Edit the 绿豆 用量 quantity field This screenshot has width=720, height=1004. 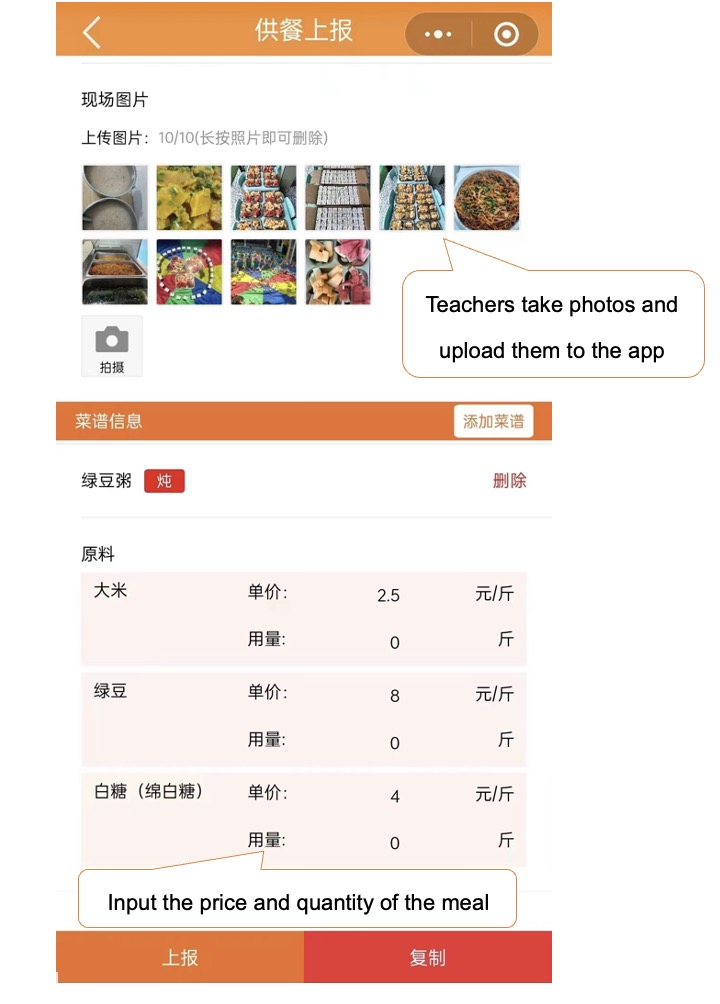pyautogui.click(x=394, y=743)
